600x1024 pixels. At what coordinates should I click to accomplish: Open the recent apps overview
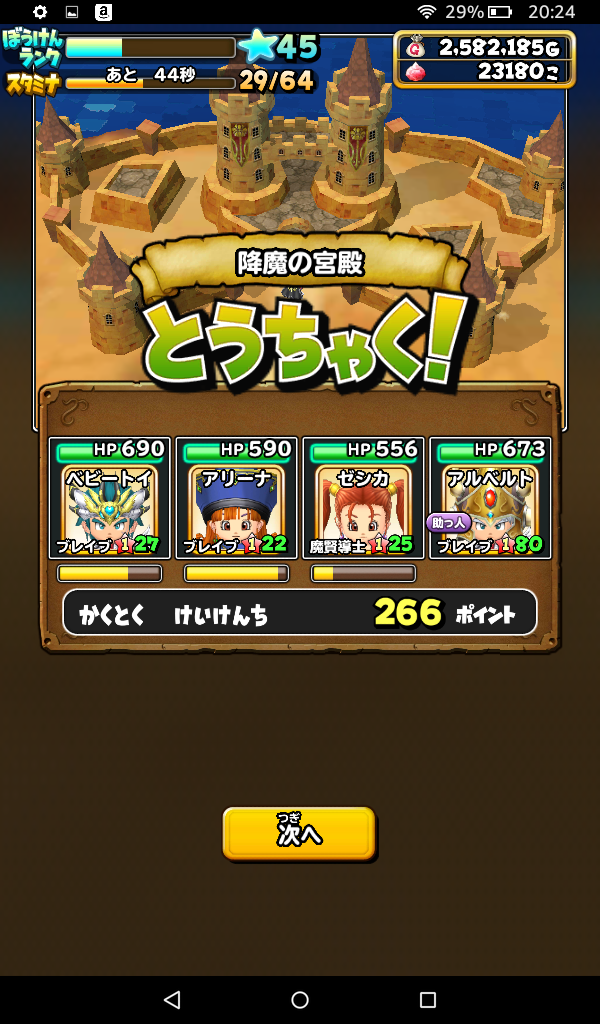428,999
